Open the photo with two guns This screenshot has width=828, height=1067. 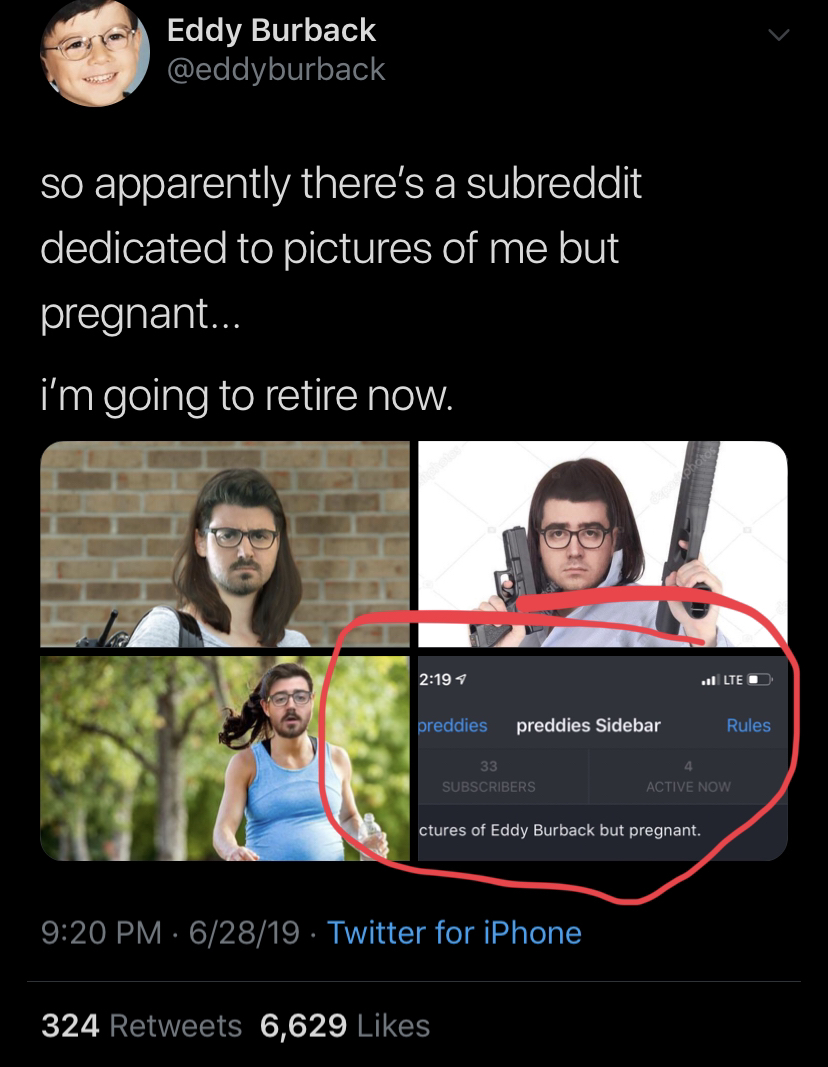(x=602, y=545)
